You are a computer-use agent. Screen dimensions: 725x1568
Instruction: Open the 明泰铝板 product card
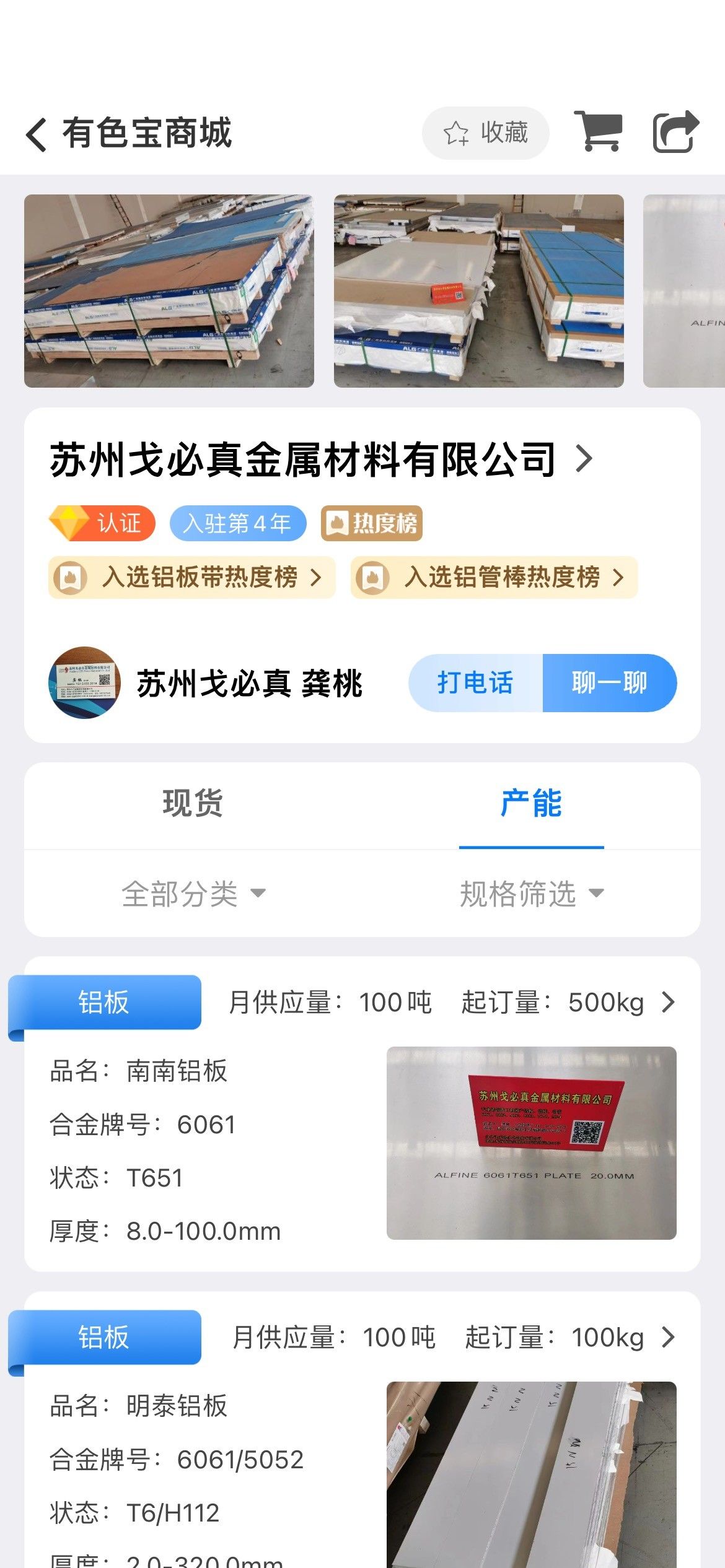(x=362, y=1449)
